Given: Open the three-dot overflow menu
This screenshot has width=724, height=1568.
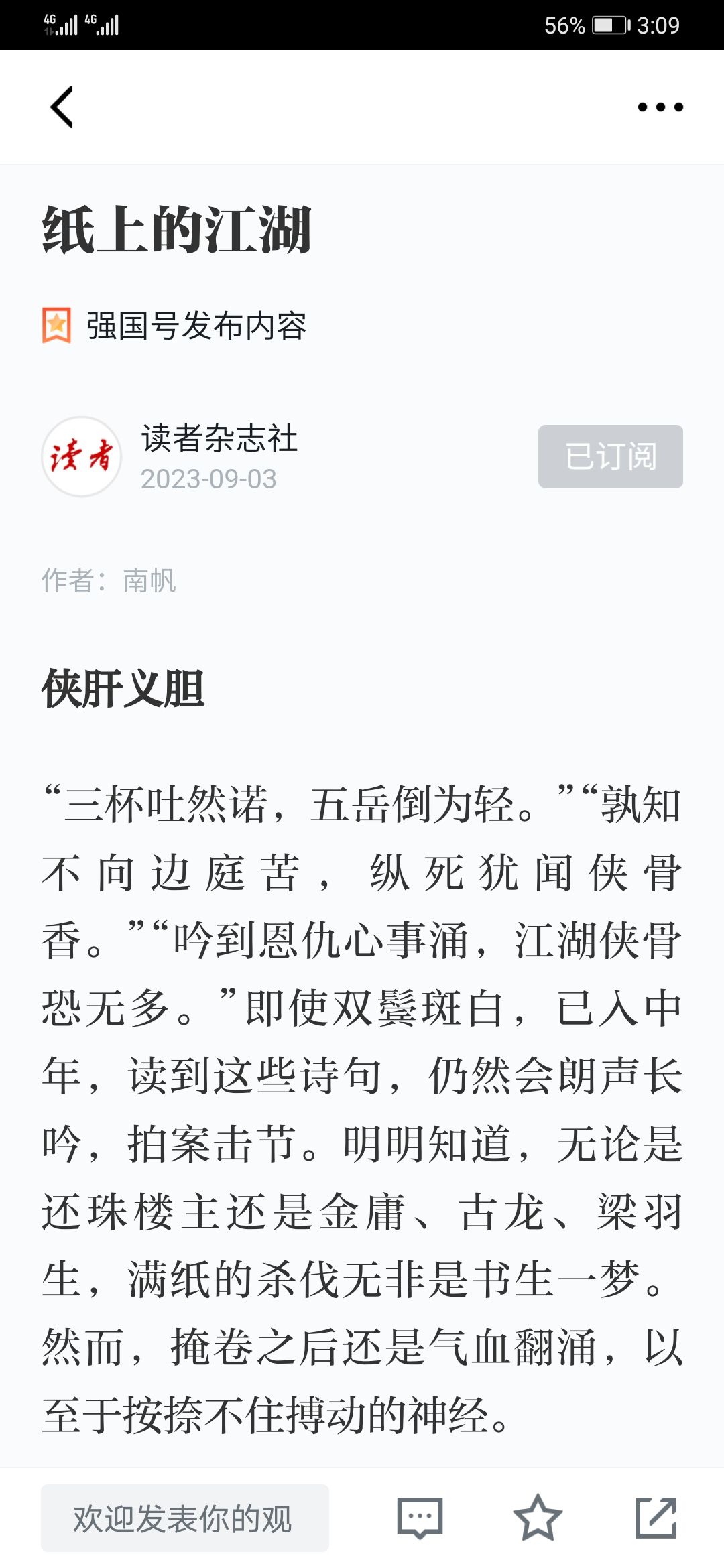Looking at the screenshot, I should pyautogui.click(x=660, y=107).
